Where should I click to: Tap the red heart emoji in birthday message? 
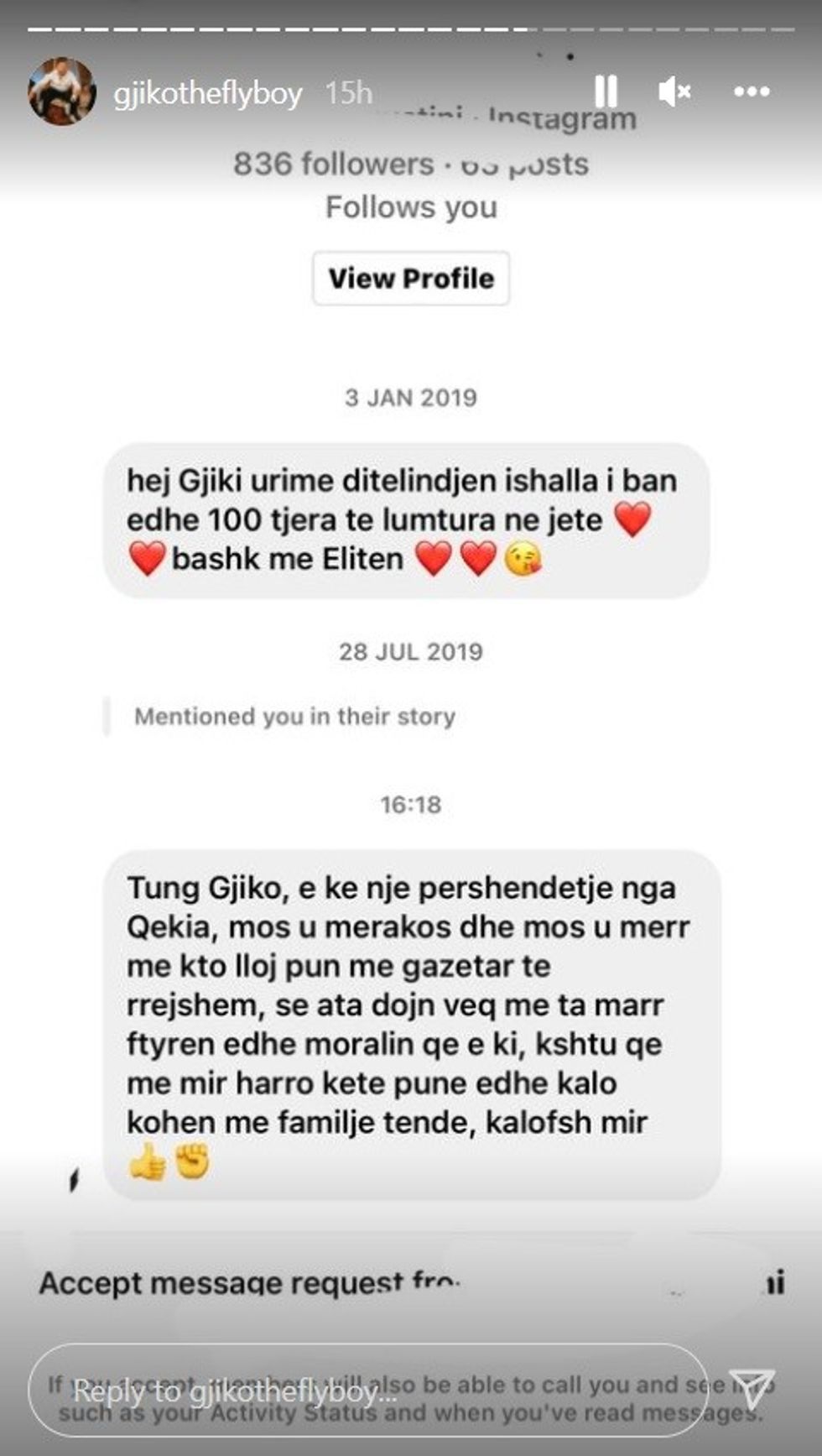[634, 519]
